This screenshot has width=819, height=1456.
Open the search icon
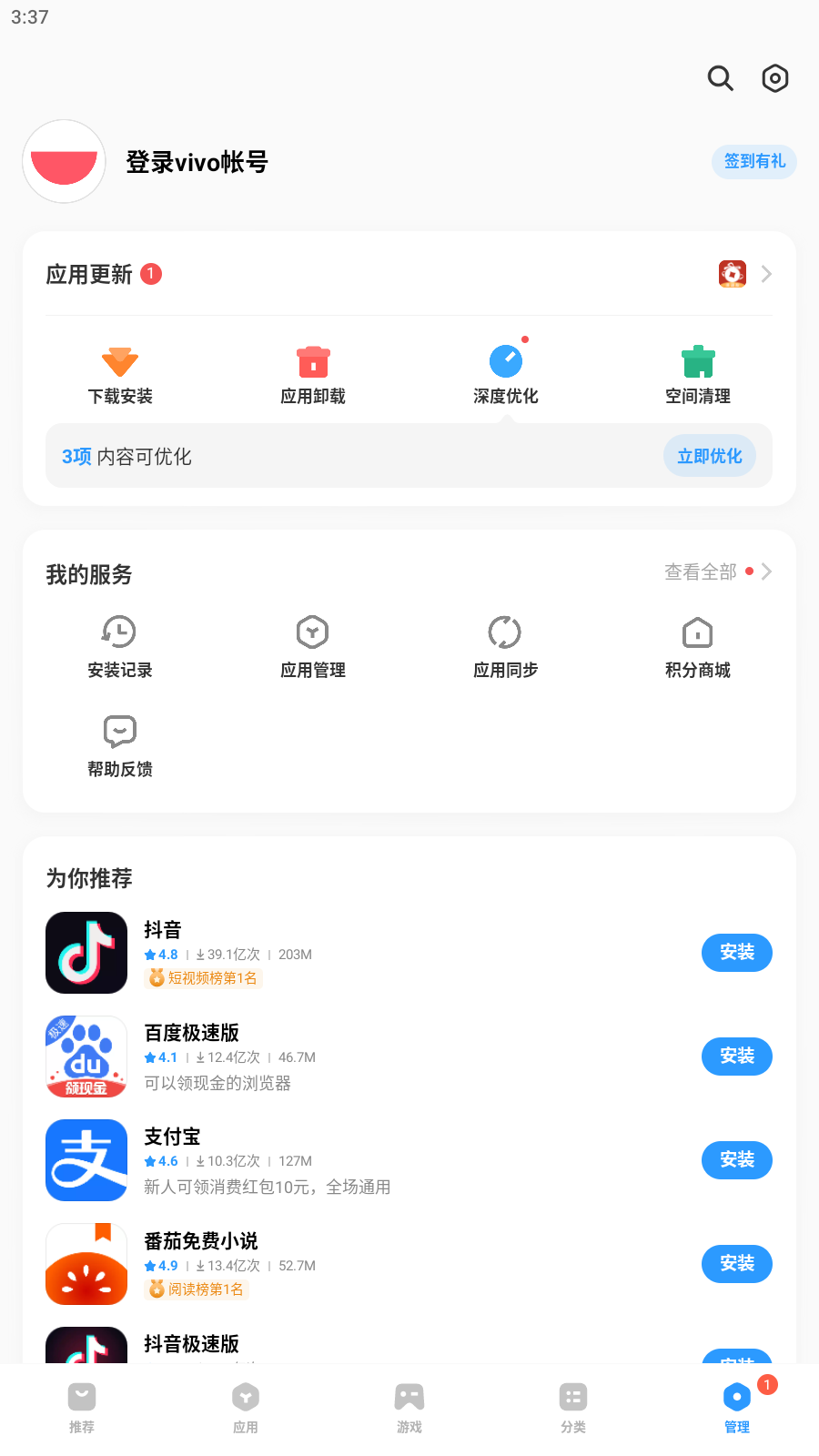720,78
